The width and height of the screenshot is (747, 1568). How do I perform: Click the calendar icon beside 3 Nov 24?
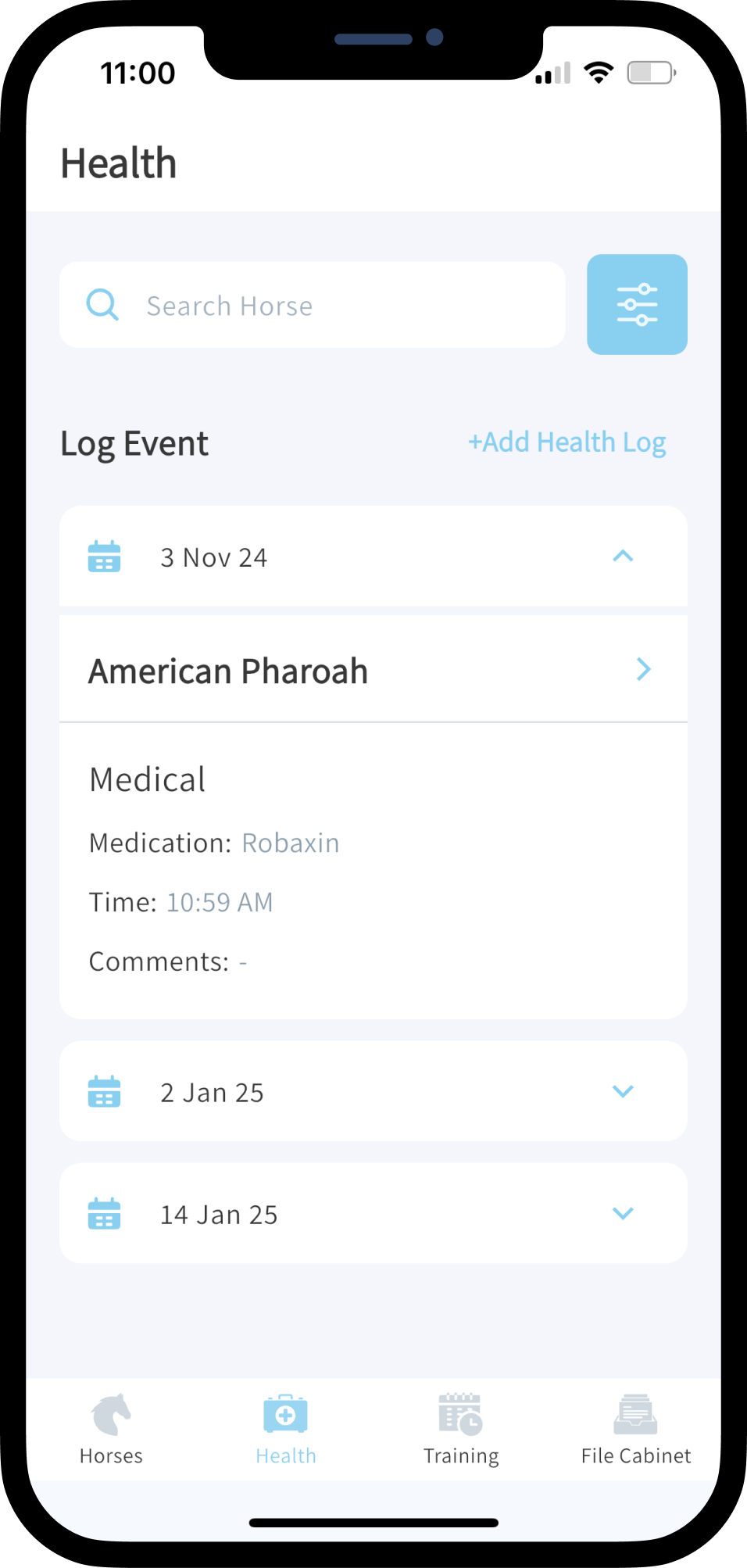pyautogui.click(x=104, y=557)
